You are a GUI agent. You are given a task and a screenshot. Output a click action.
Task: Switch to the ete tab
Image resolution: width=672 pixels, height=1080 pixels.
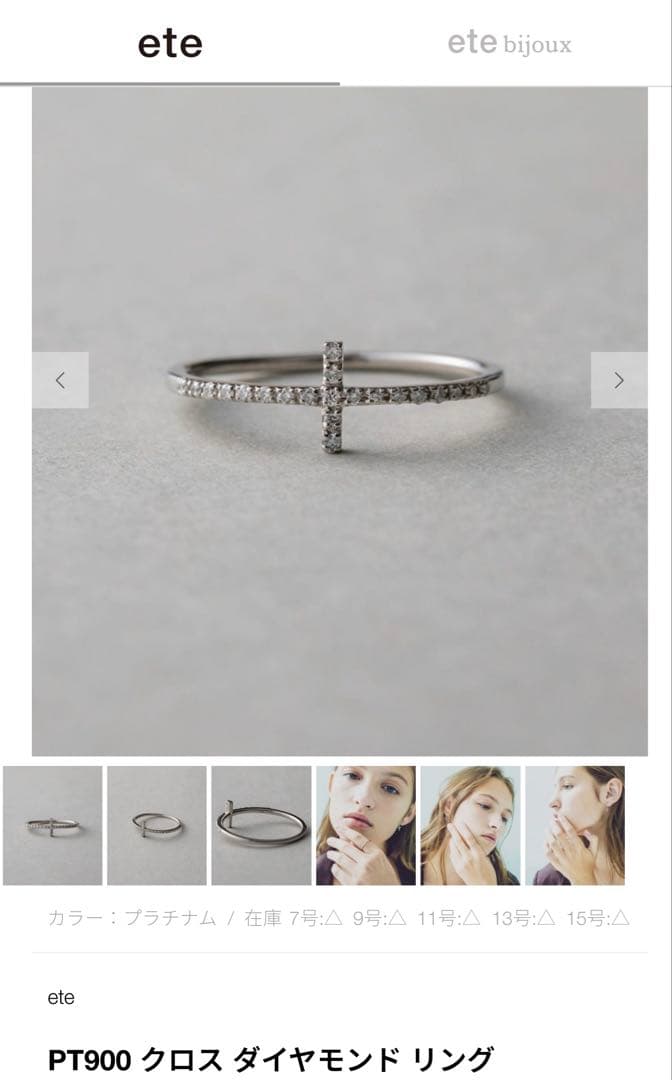(x=170, y=44)
